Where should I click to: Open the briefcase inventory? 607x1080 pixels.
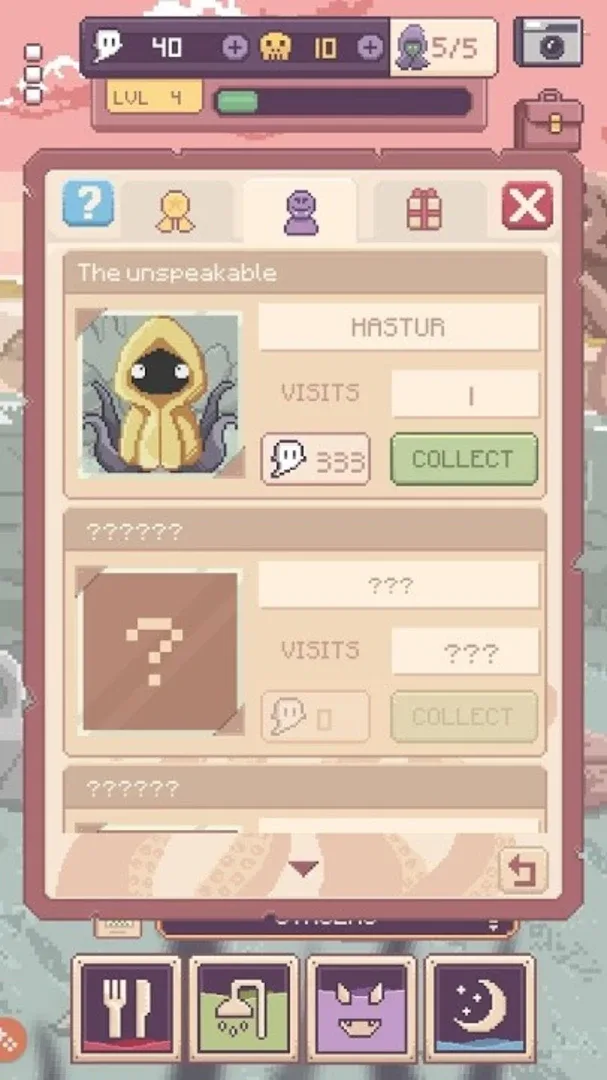pyautogui.click(x=548, y=119)
